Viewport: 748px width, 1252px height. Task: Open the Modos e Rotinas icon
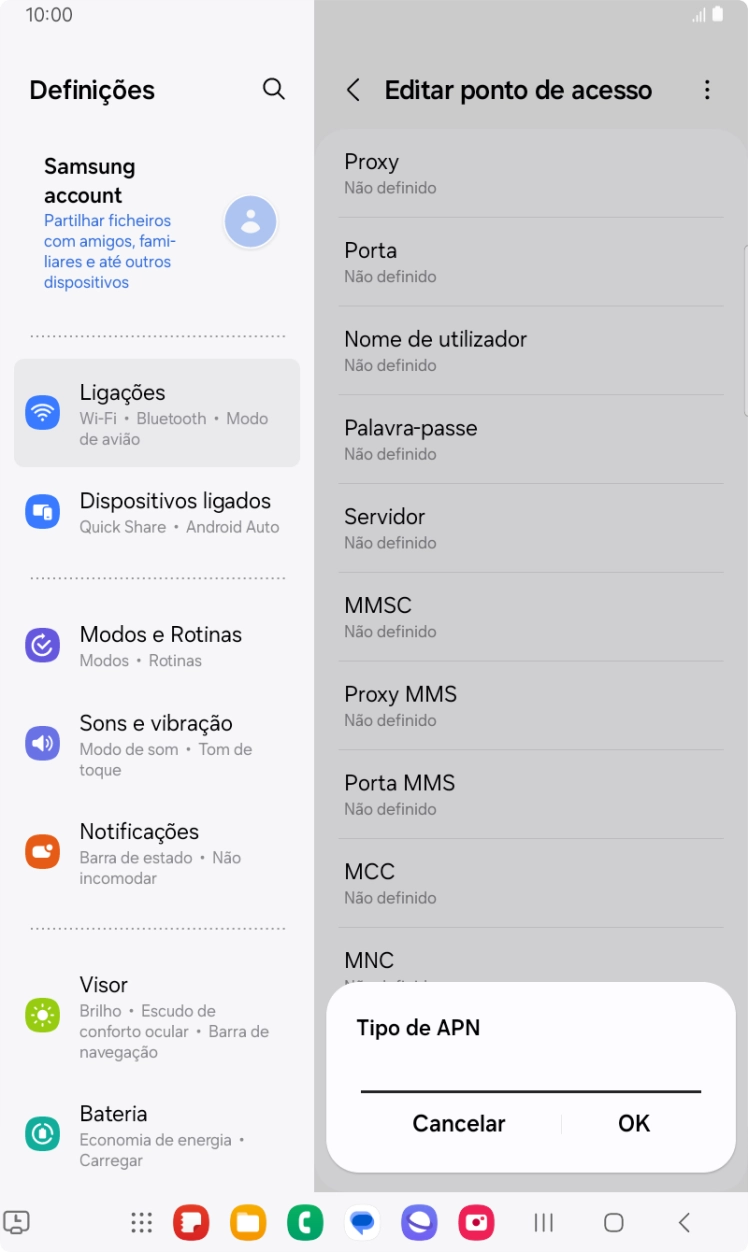(42, 645)
